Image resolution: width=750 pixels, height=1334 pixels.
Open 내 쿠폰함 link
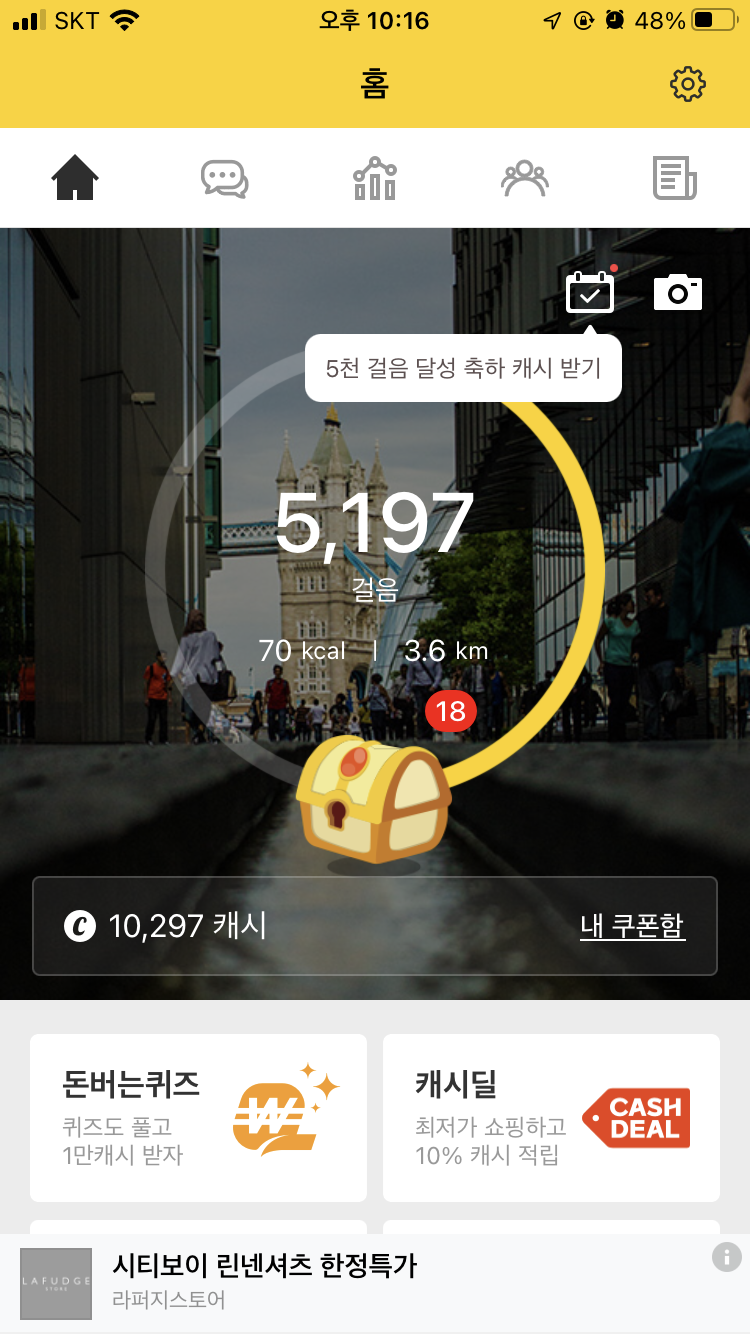[632, 926]
